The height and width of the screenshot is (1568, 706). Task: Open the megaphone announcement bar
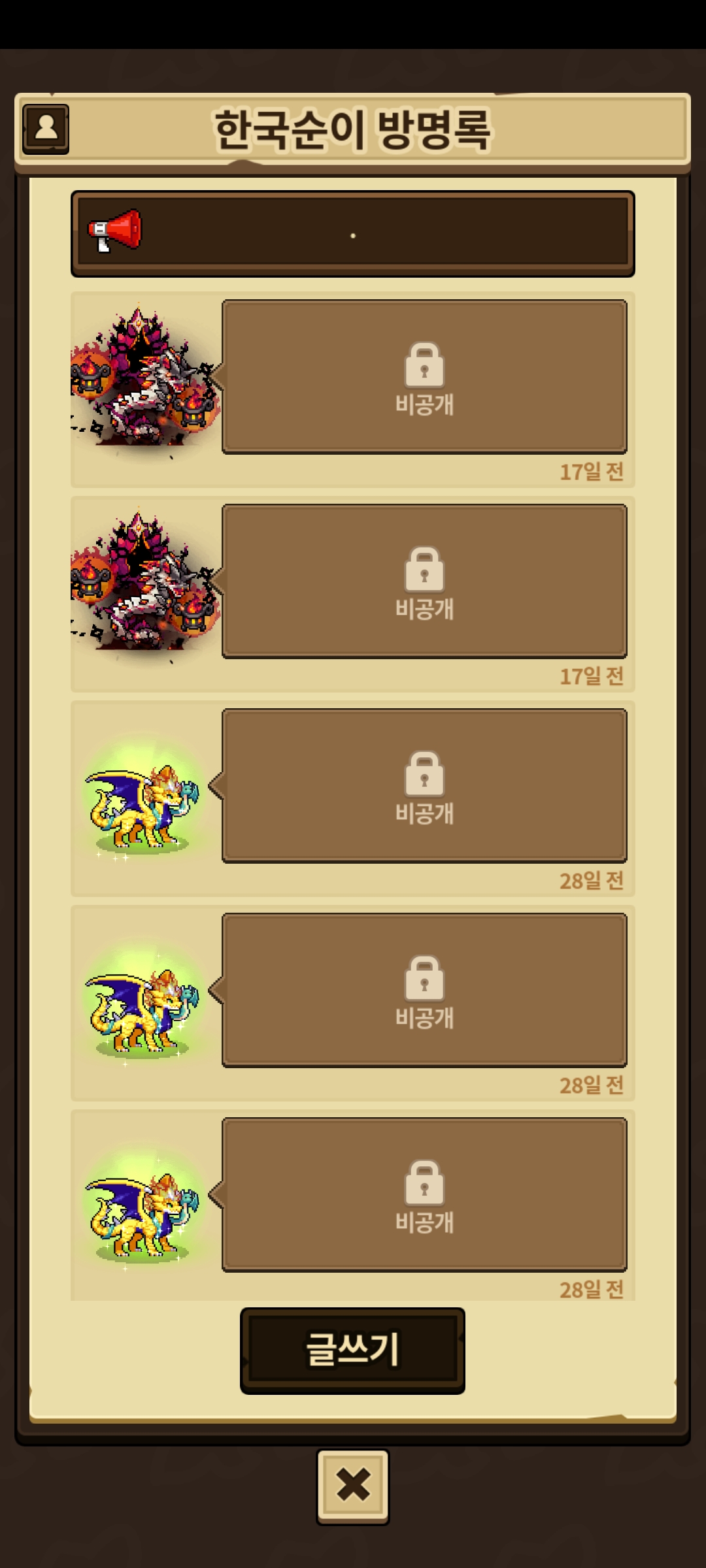click(x=353, y=234)
